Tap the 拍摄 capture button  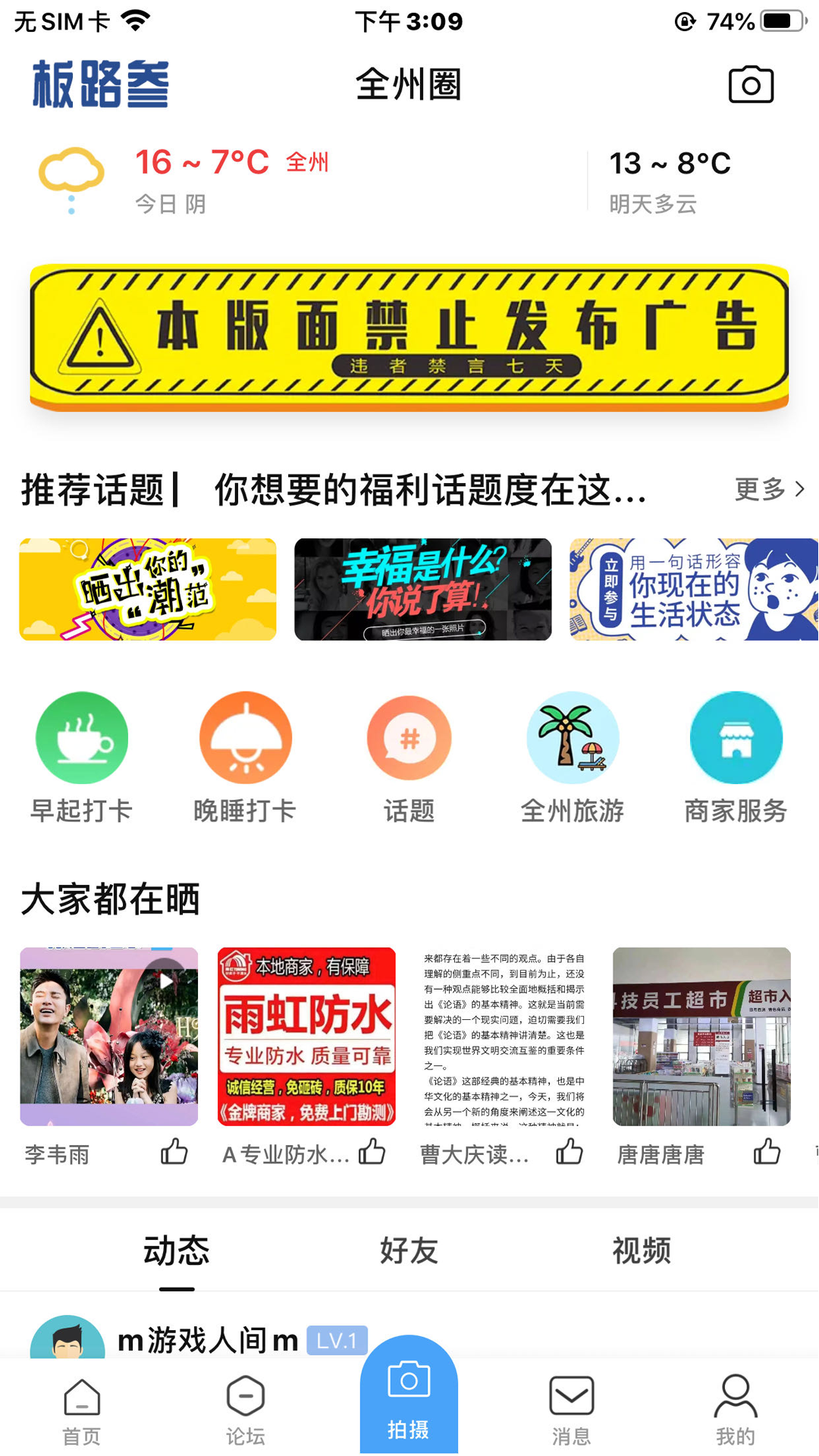[x=409, y=1399]
